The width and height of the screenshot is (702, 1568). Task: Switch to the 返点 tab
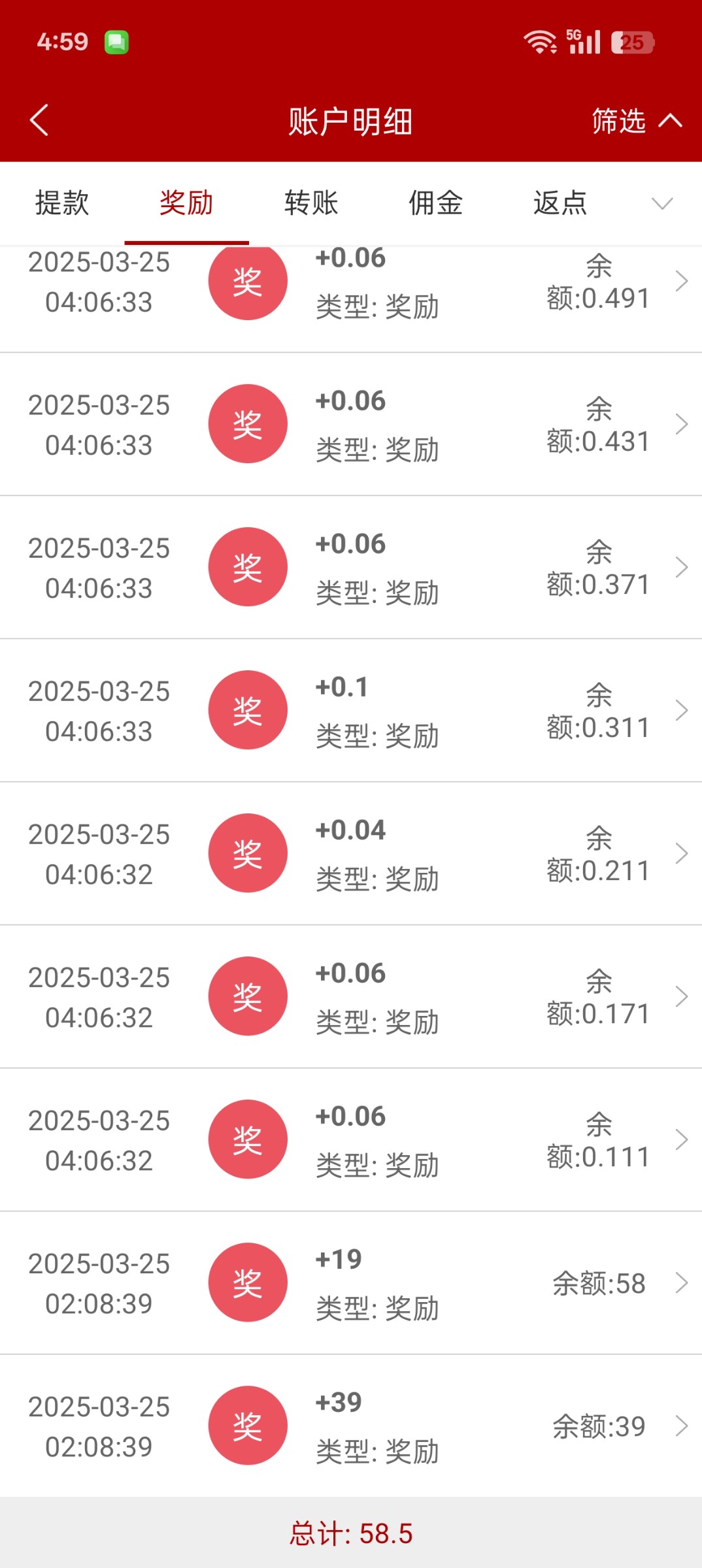pos(560,203)
